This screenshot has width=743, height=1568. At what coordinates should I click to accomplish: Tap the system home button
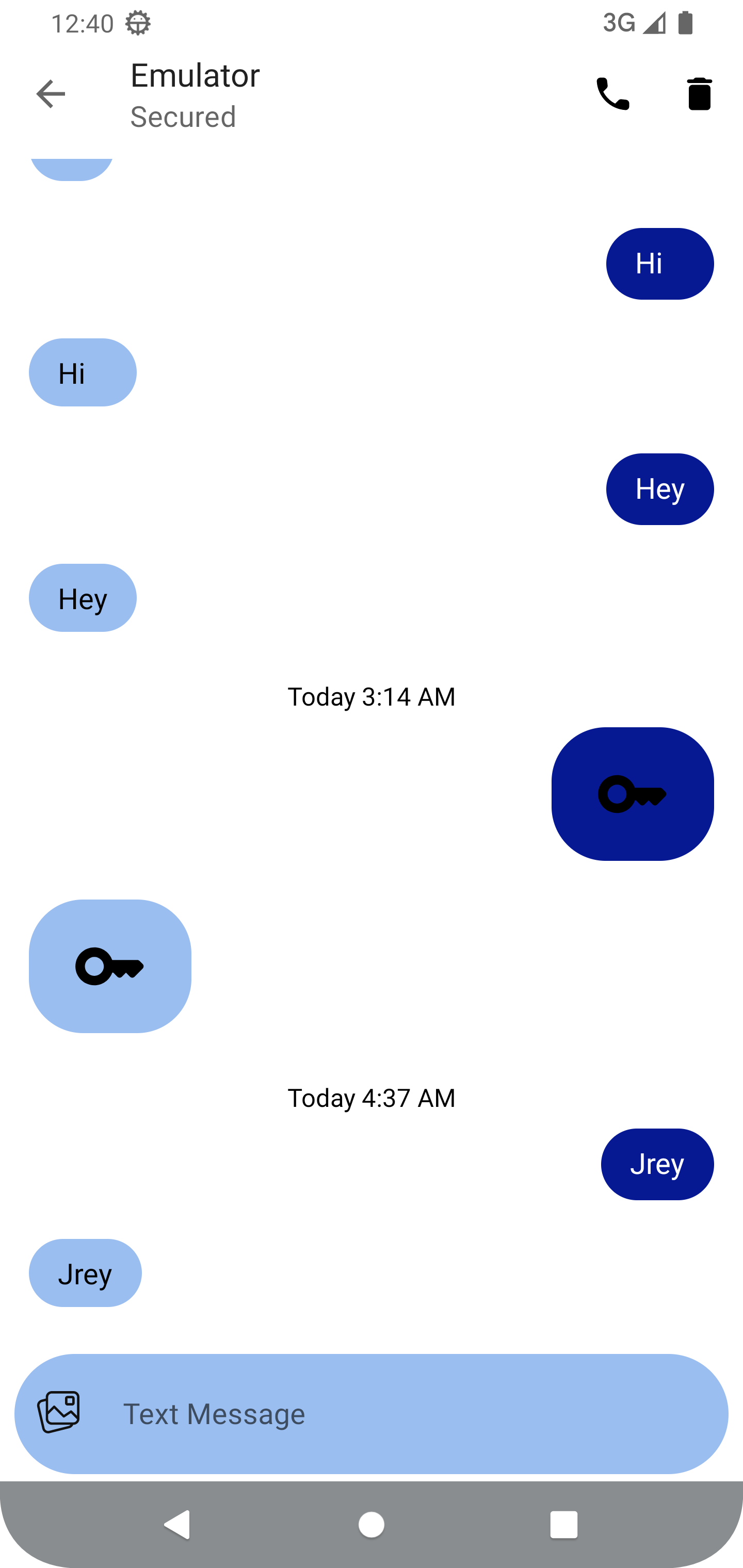pyautogui.click(x=372, y=1525)
